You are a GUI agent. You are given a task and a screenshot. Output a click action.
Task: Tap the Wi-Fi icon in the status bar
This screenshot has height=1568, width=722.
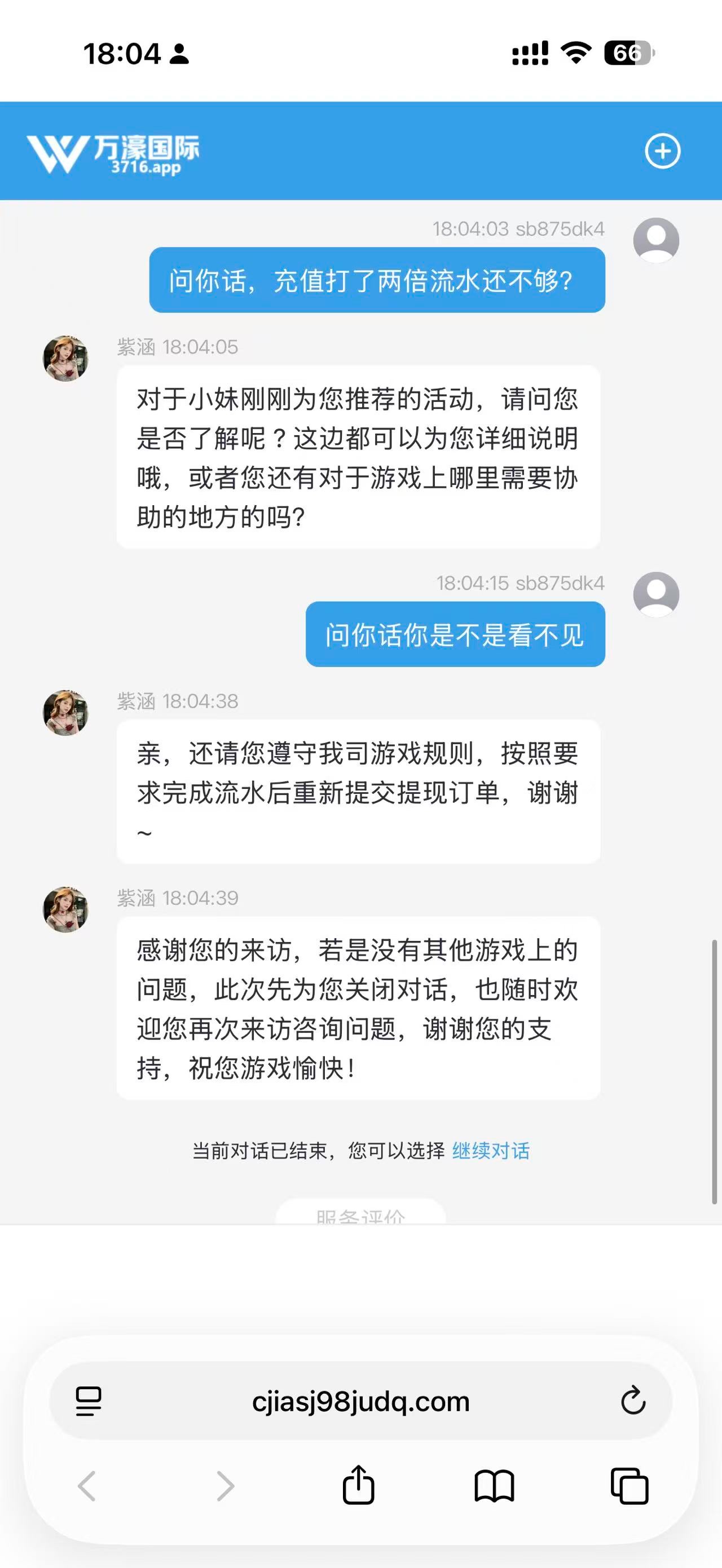tap(576, 55)
